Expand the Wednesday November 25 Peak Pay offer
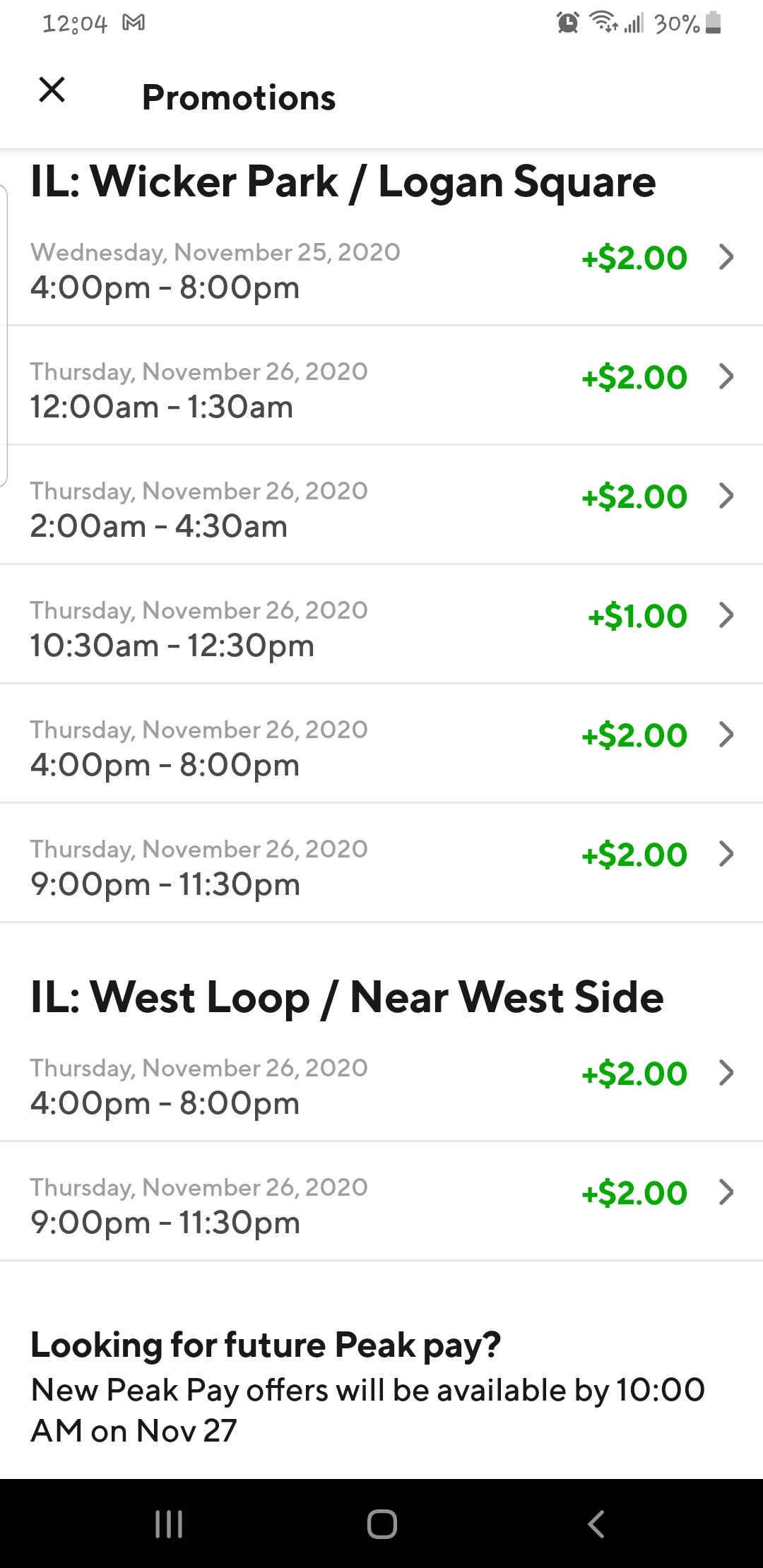This screenshot has width=763, height=1568. (x=726, y=258)
